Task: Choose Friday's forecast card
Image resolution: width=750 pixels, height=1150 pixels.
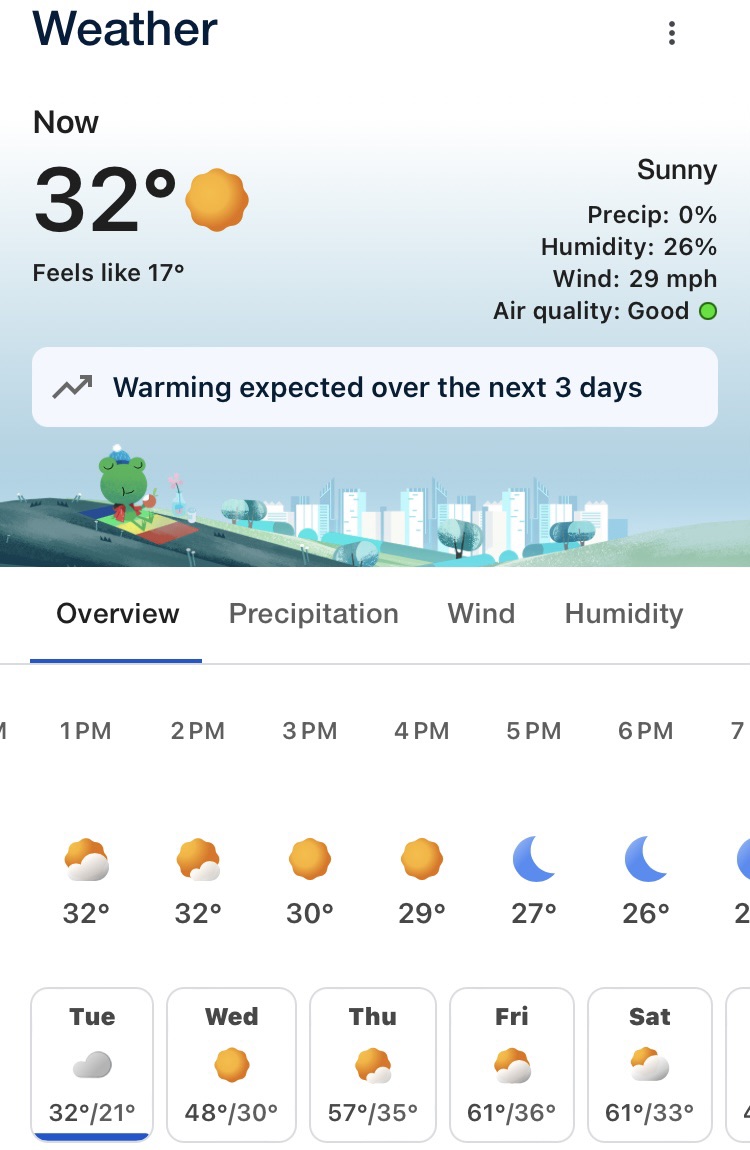Action: pos(512,1064)
